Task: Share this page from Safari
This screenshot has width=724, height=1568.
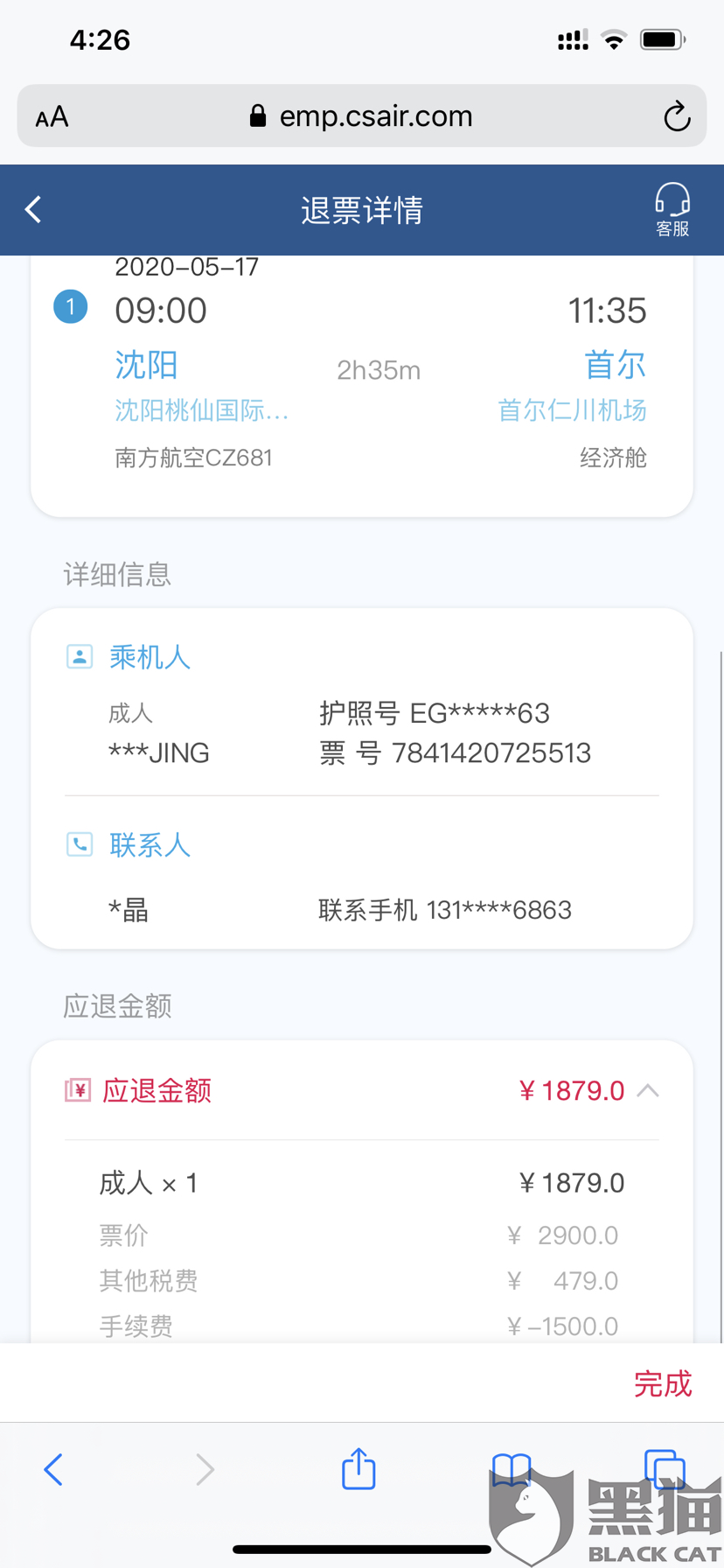Action: [359, 1469]
